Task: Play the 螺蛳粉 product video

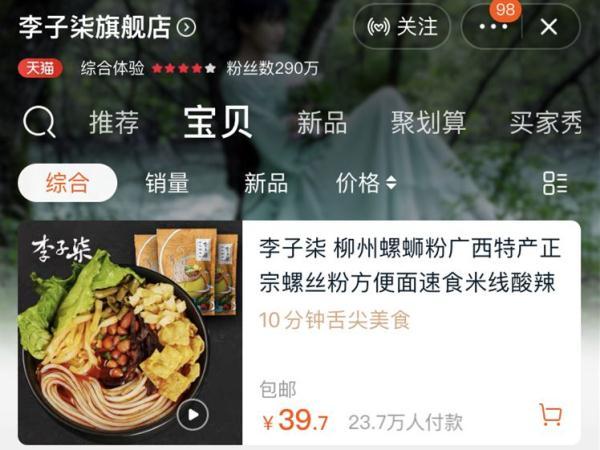Action: (192, 414)
